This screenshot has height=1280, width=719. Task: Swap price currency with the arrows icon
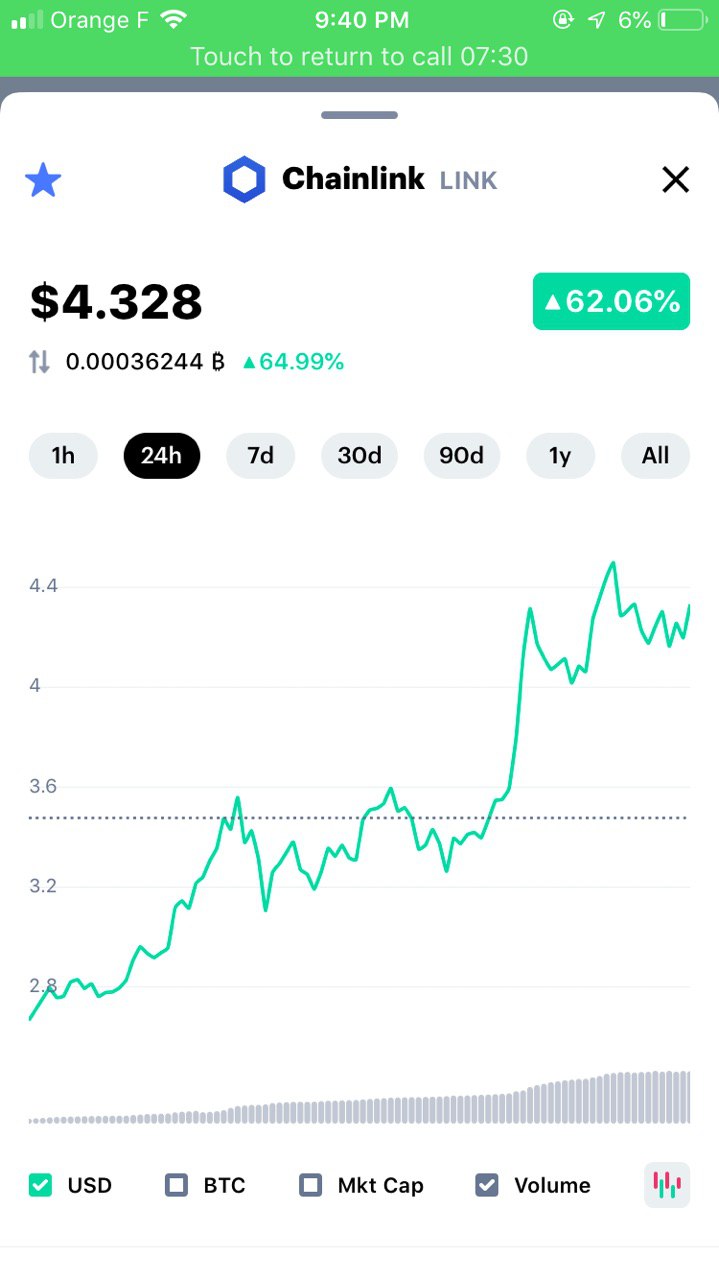[39, 362]
